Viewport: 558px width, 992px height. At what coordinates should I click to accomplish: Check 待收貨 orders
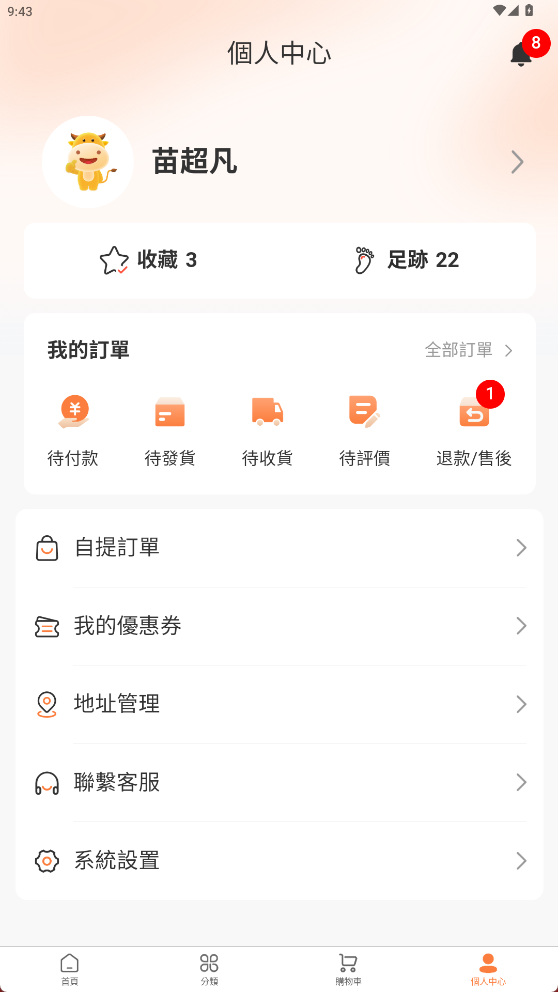tap(267, 430)
